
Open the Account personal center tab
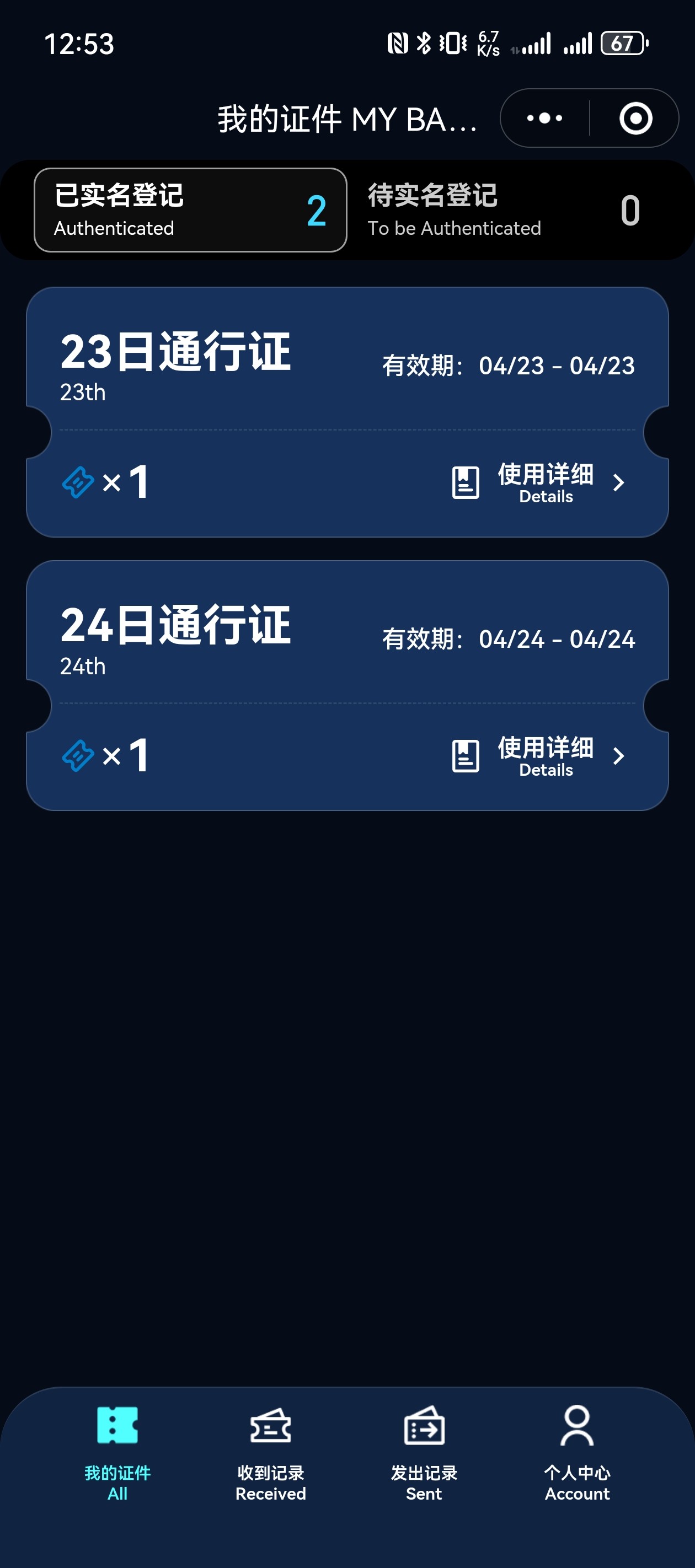click(577, 1453)
